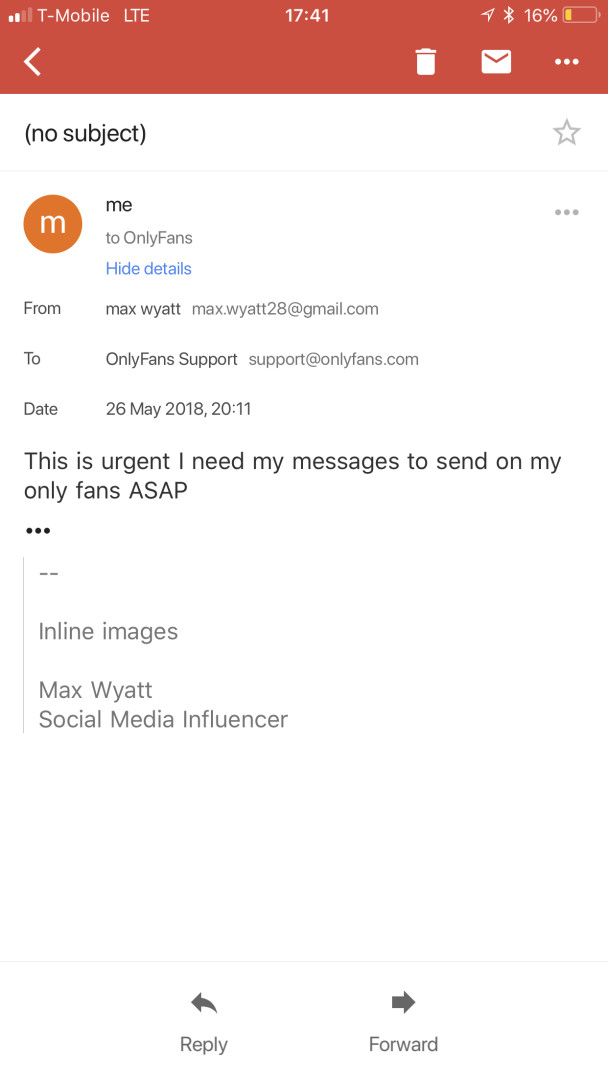This screenshot has height=1080, width=608.
Task: Mark this email as unread
Action: click(496, 62)
